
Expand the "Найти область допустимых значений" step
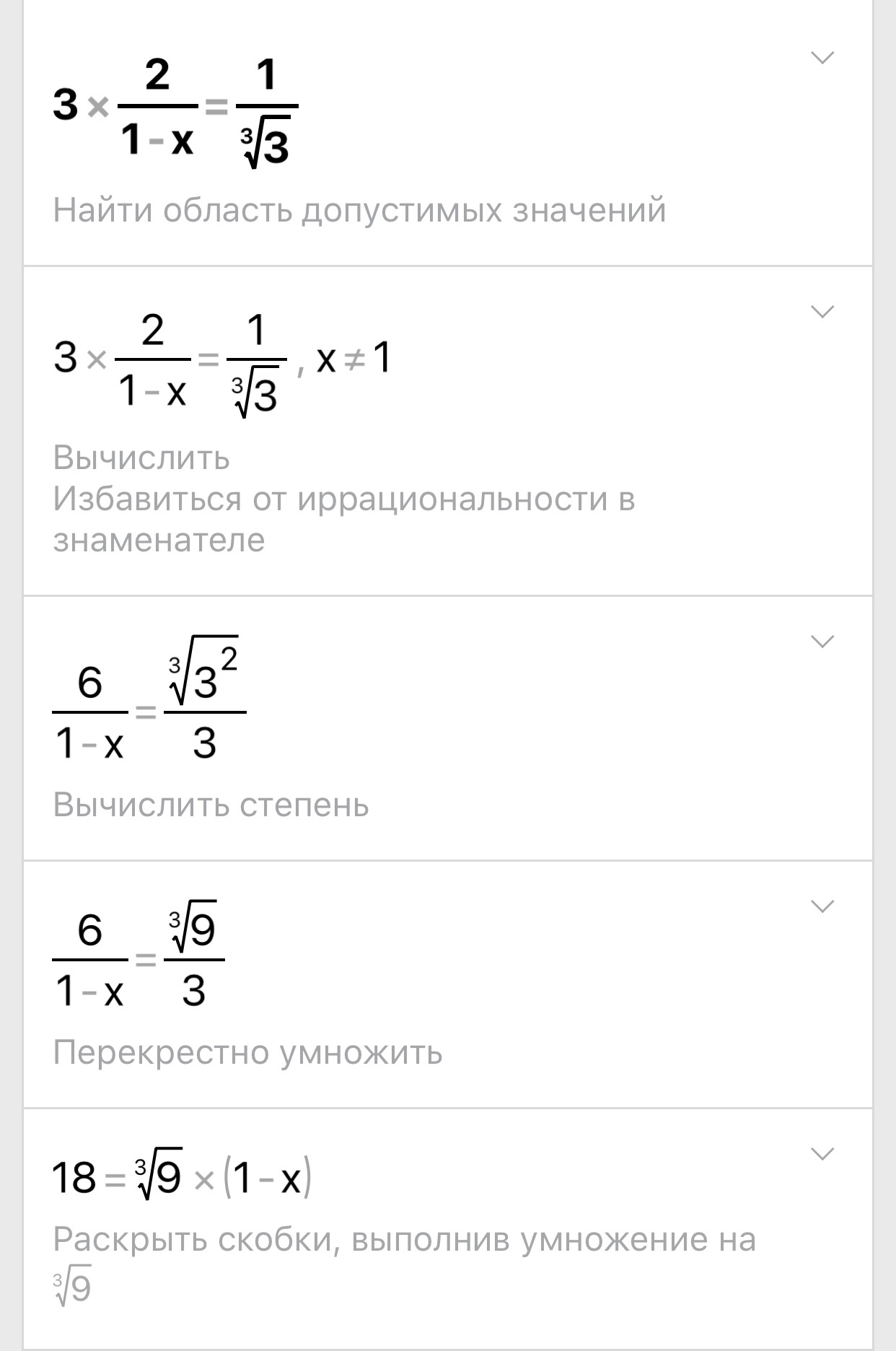822,58
